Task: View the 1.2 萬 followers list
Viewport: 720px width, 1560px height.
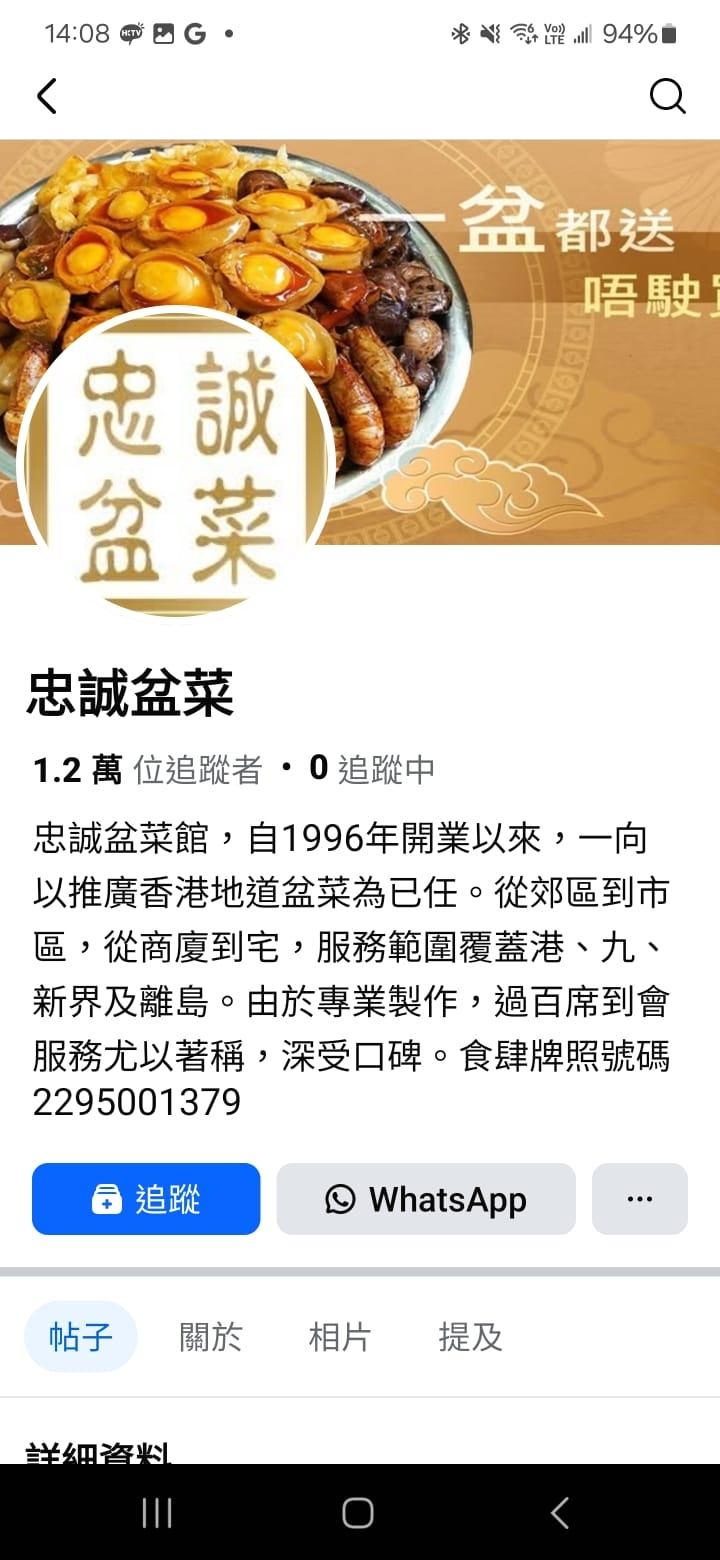Action: tap(148, 769)
